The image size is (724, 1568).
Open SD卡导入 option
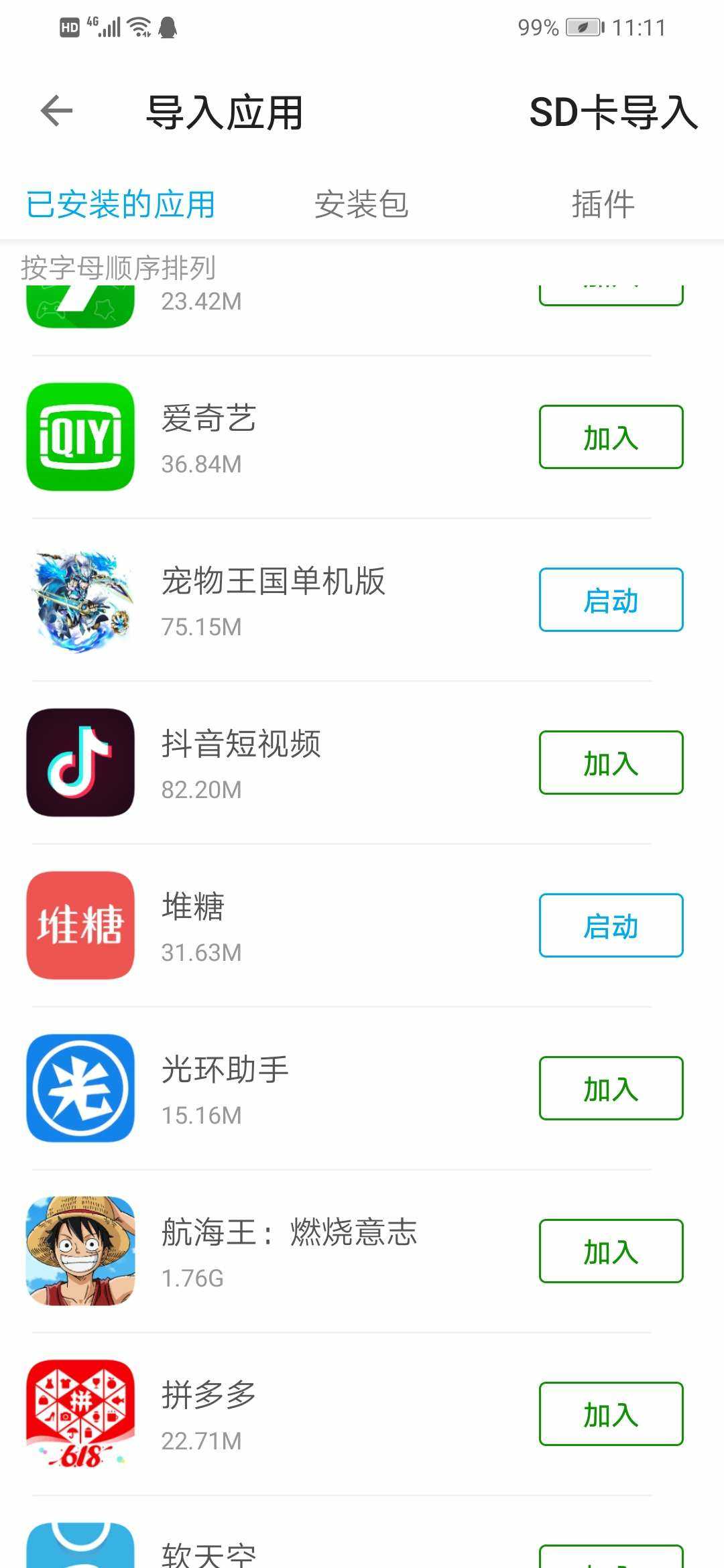point(613,113)
